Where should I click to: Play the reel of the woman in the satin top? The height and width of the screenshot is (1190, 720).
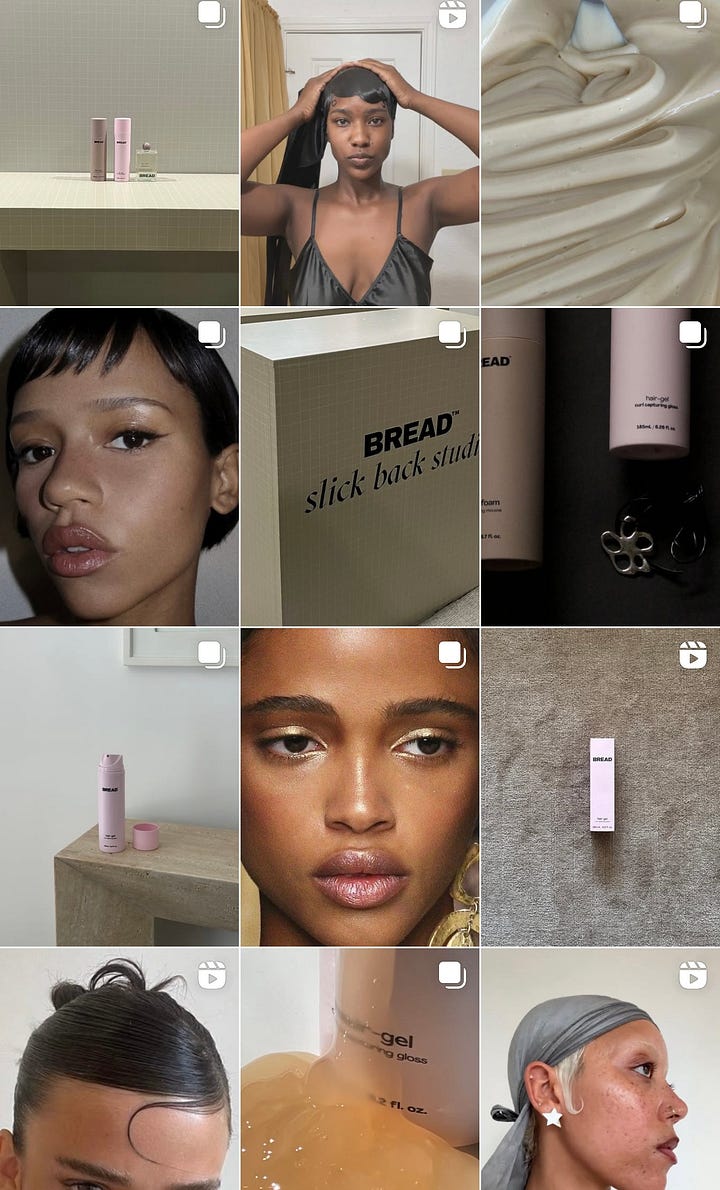(x=359, y=152)
